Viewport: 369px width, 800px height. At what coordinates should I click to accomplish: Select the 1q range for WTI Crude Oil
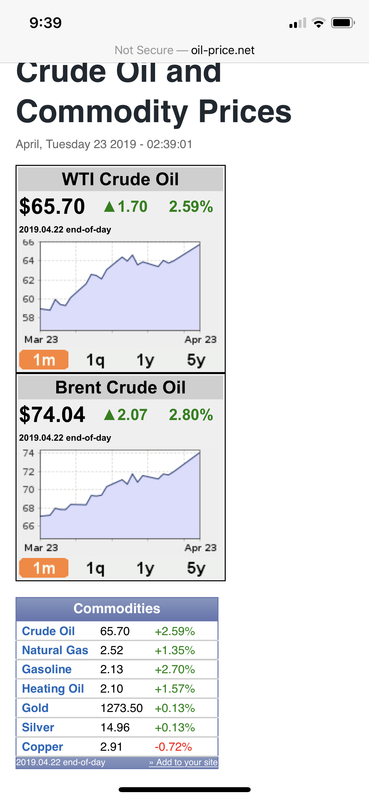coord(95,360)
